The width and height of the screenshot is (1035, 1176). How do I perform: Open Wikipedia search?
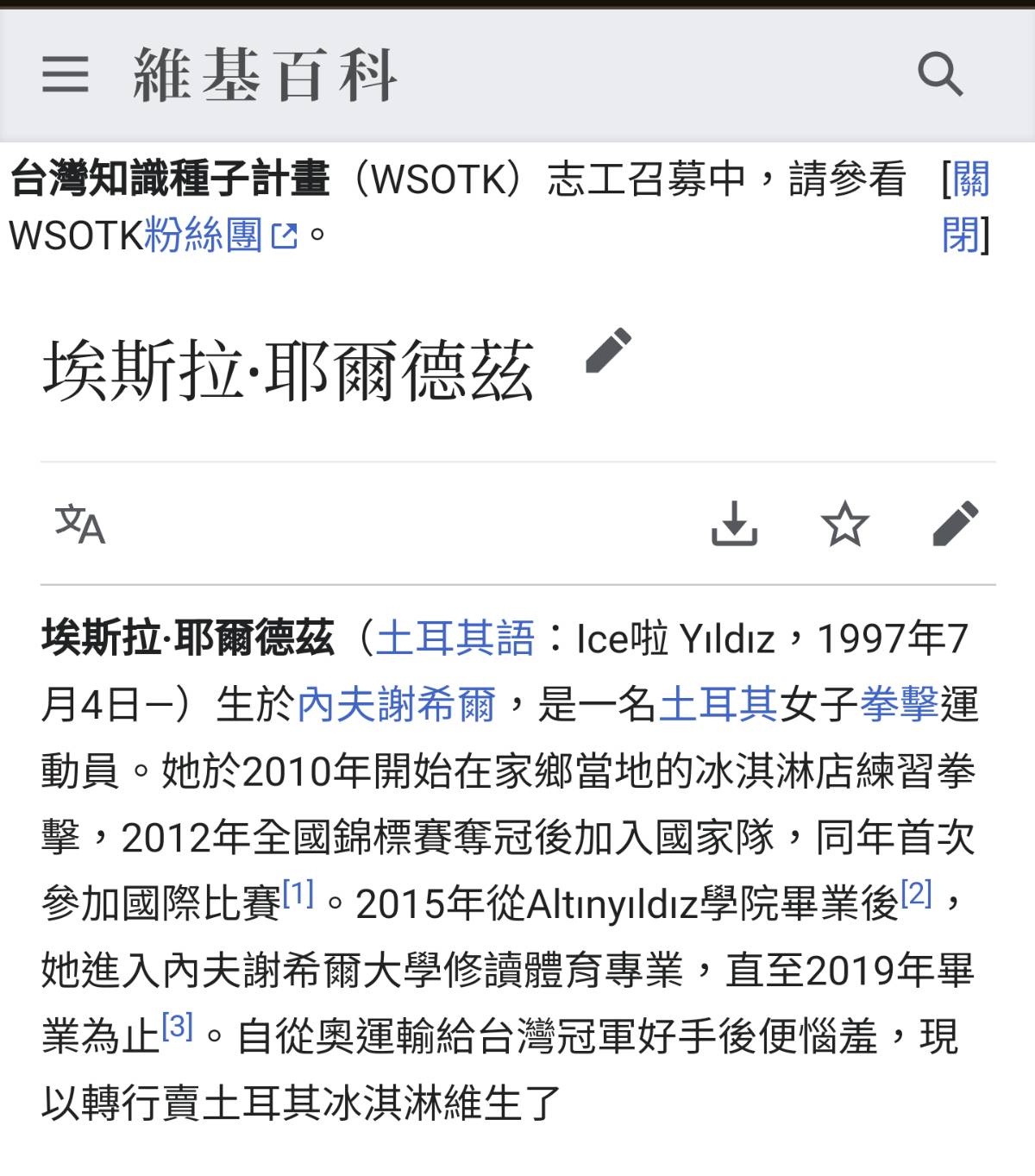[939, 74]
